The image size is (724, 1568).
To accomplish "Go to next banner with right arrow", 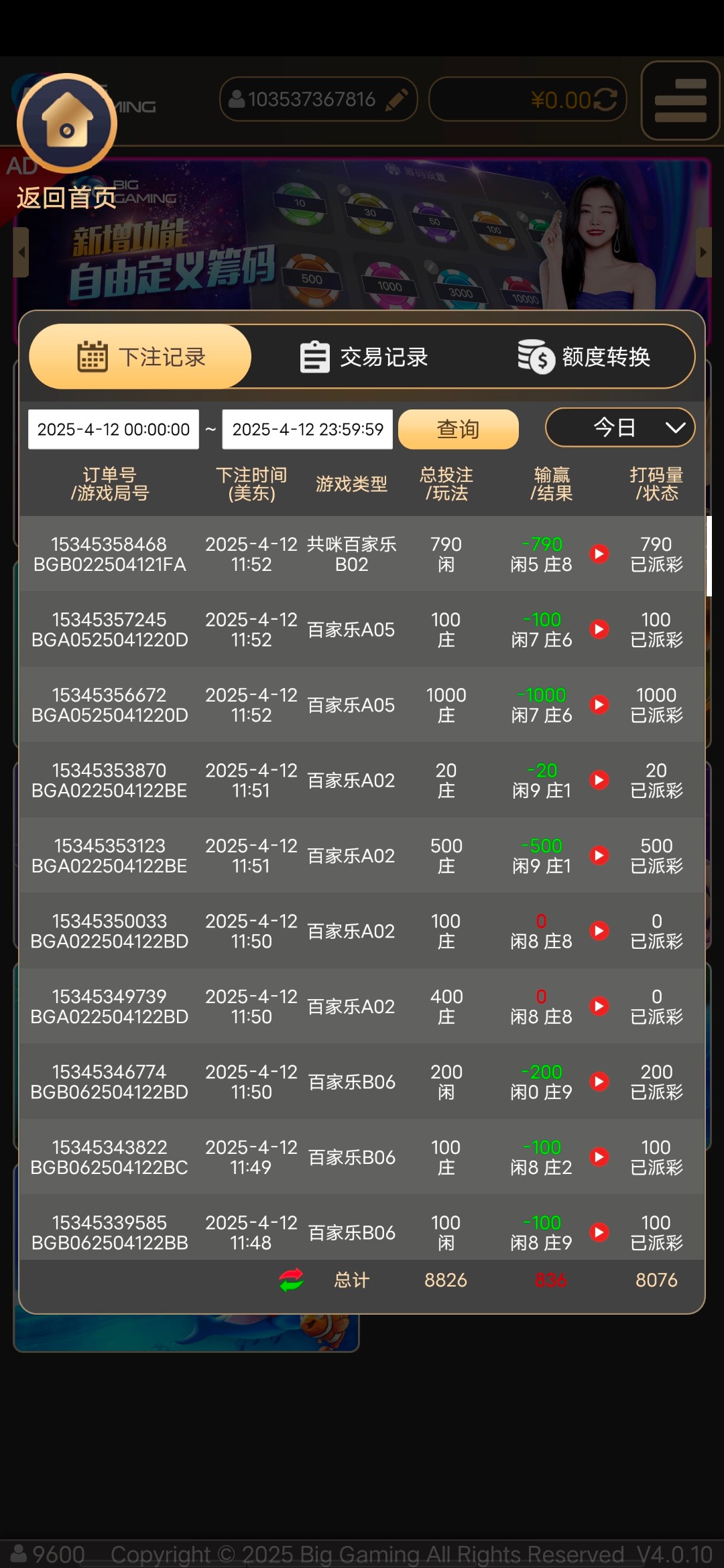I will (x=703, y=253).
